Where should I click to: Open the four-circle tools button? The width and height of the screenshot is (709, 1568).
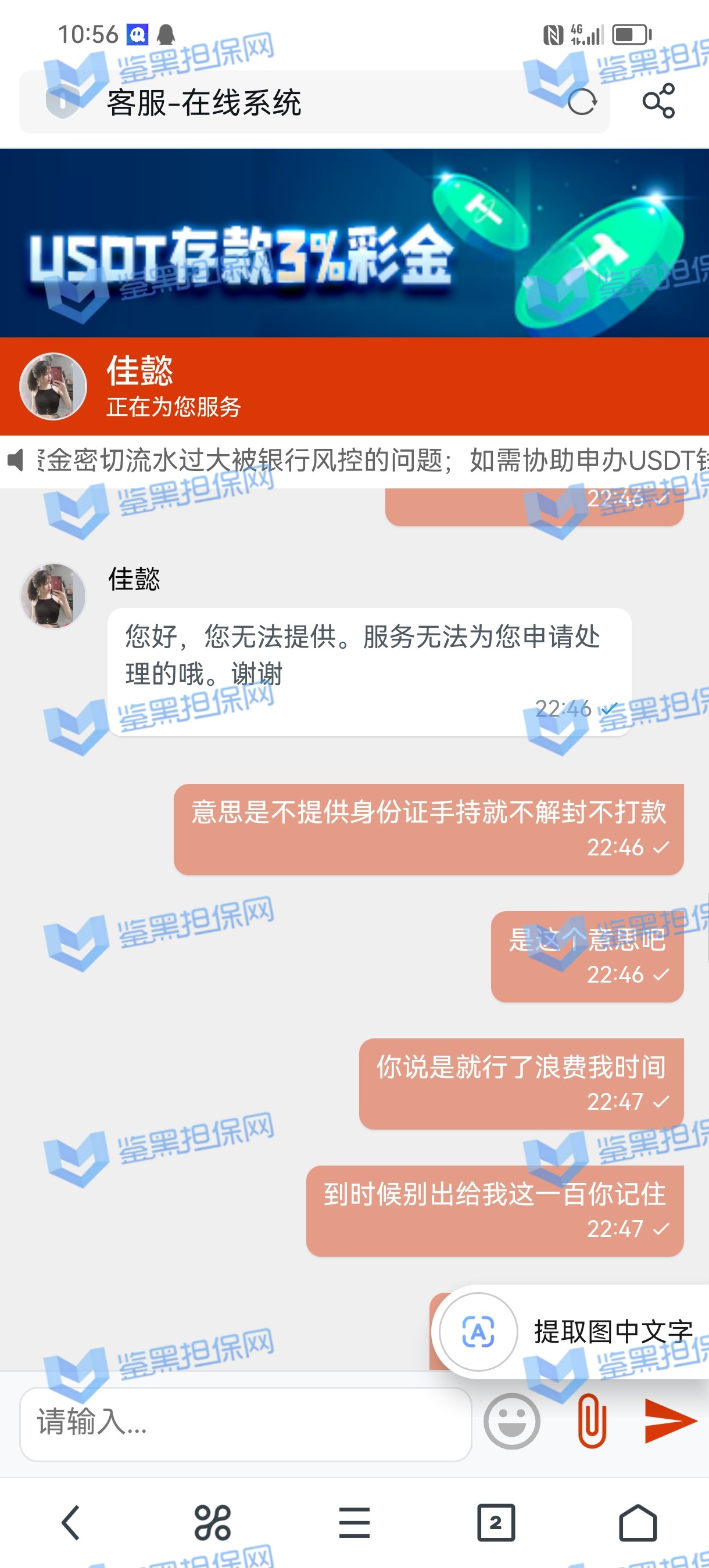[212, 1522]
